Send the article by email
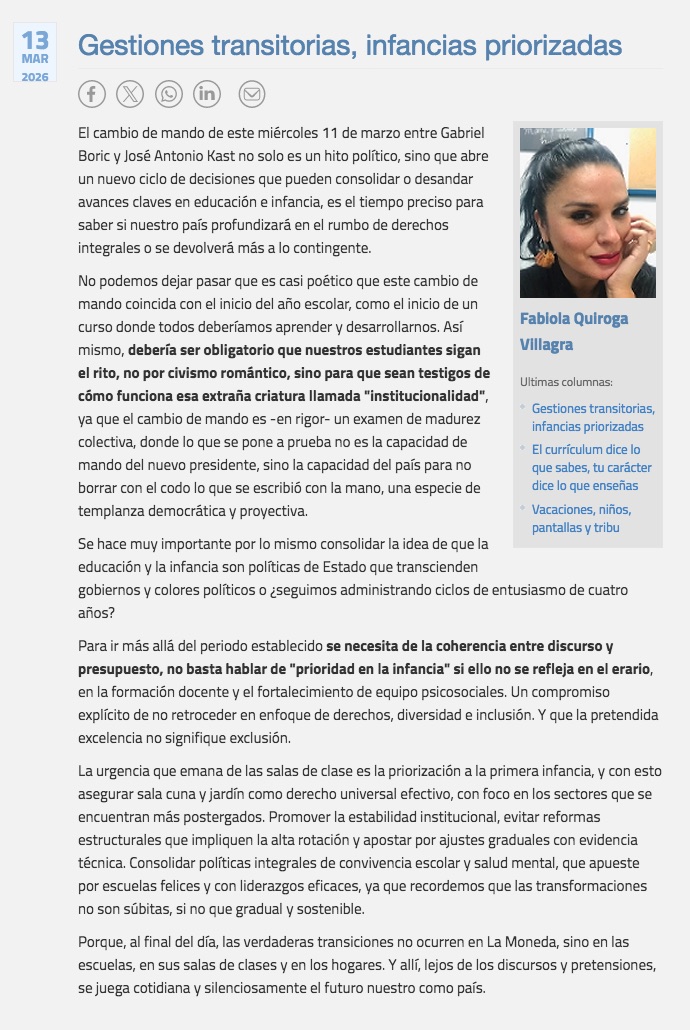690x1030 pixels. pos(252,95)
